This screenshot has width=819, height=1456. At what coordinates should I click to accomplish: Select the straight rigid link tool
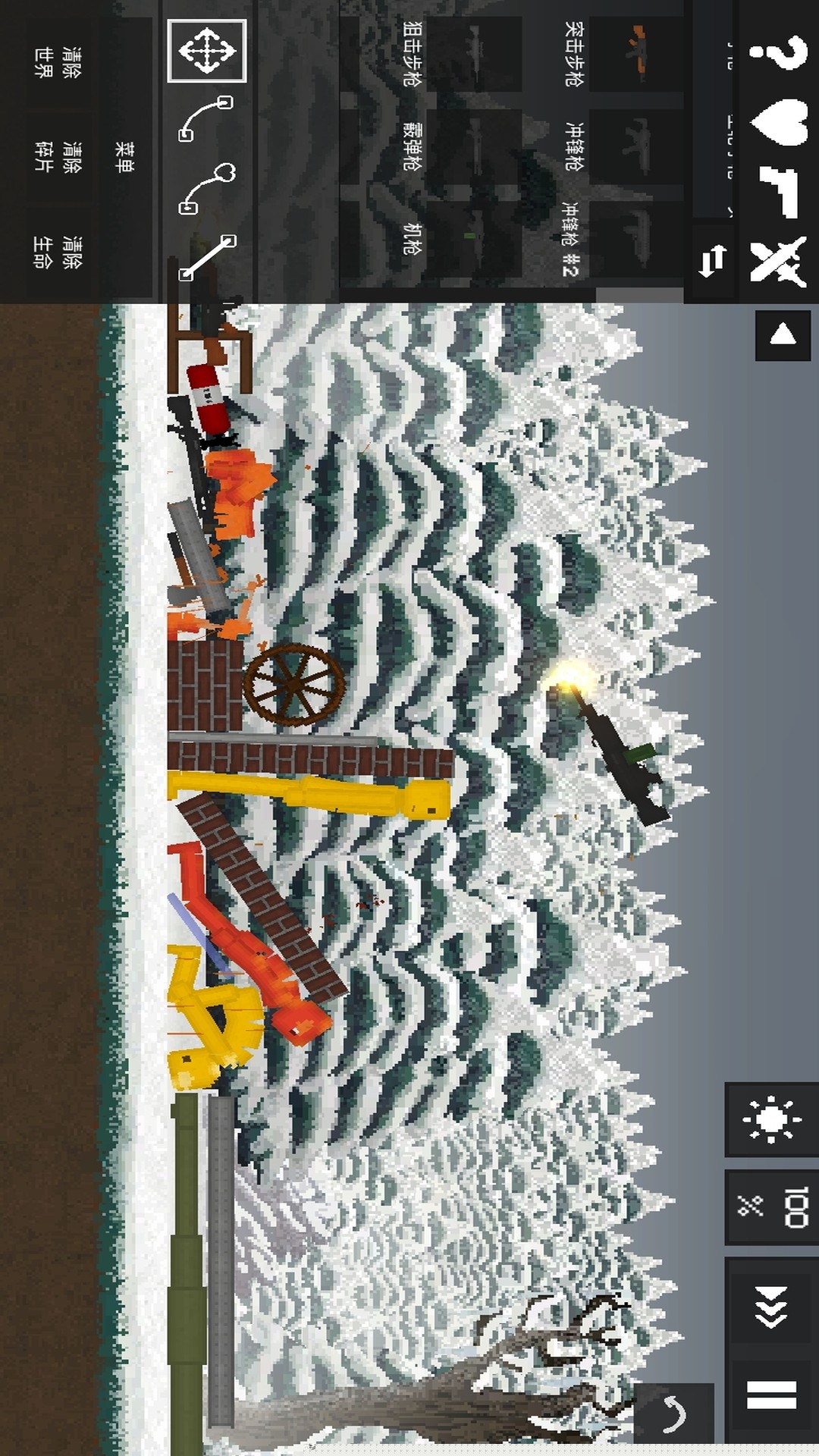click(x=206, y=258)
